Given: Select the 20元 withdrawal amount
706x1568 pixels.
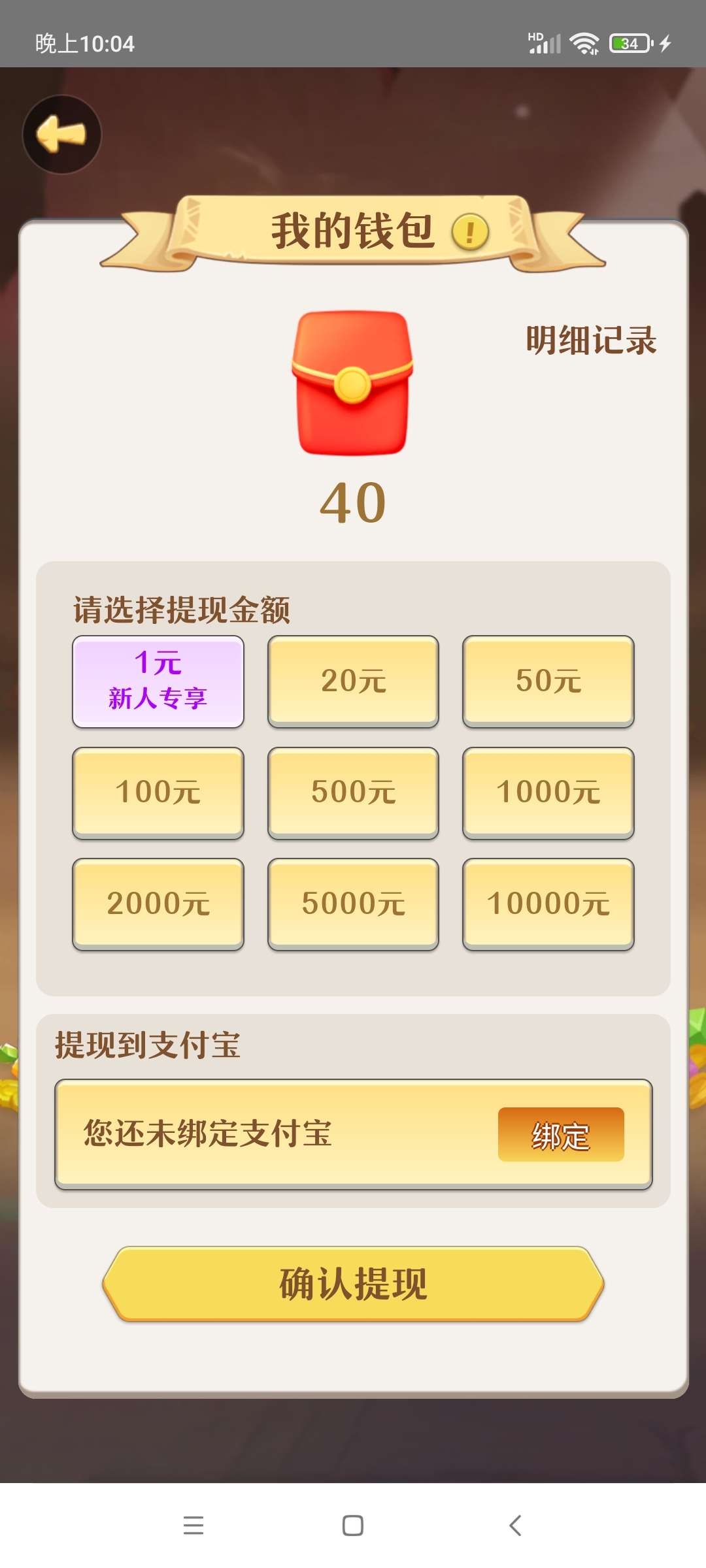Looking at the screenshot, I should [353, 681].
